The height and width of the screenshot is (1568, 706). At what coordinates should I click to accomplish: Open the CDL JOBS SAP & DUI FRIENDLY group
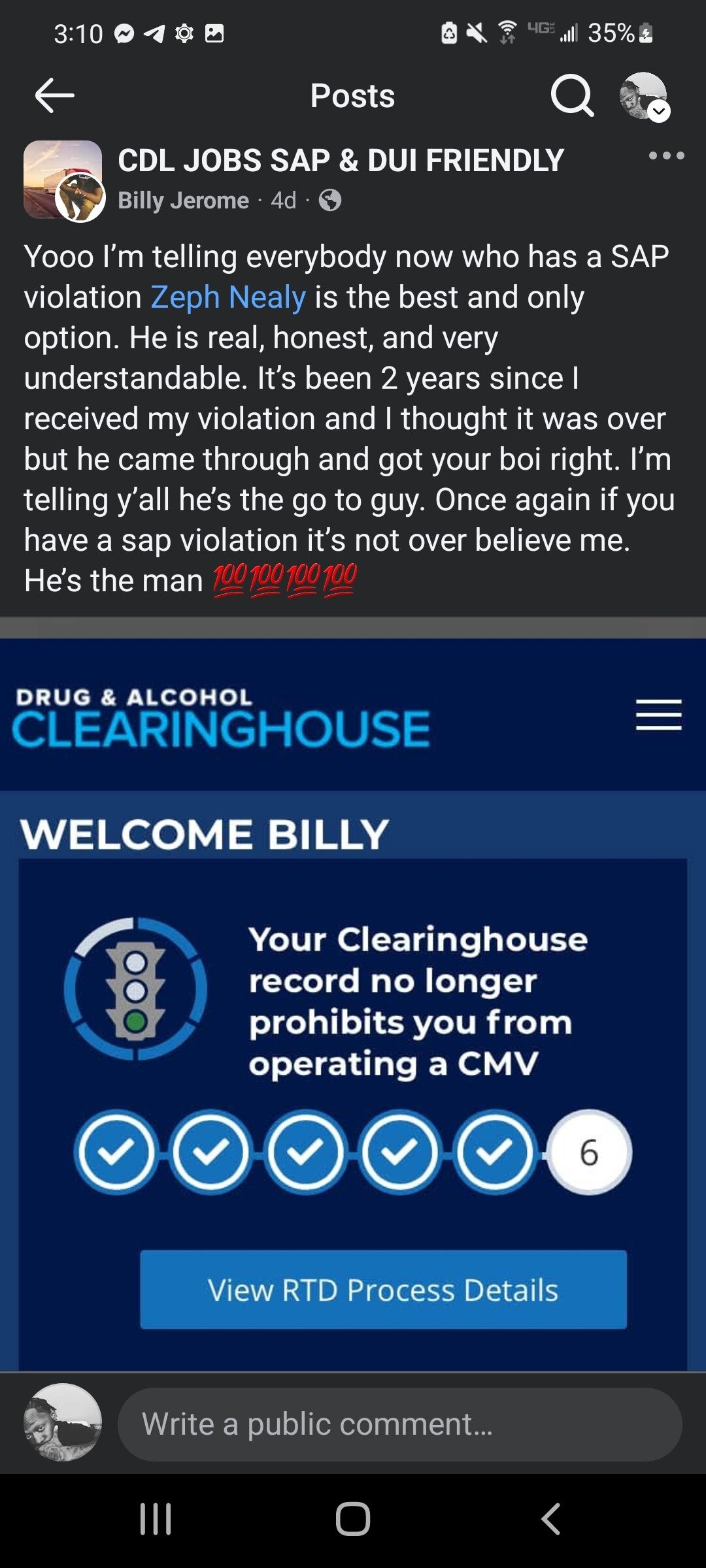coord(341,161)
